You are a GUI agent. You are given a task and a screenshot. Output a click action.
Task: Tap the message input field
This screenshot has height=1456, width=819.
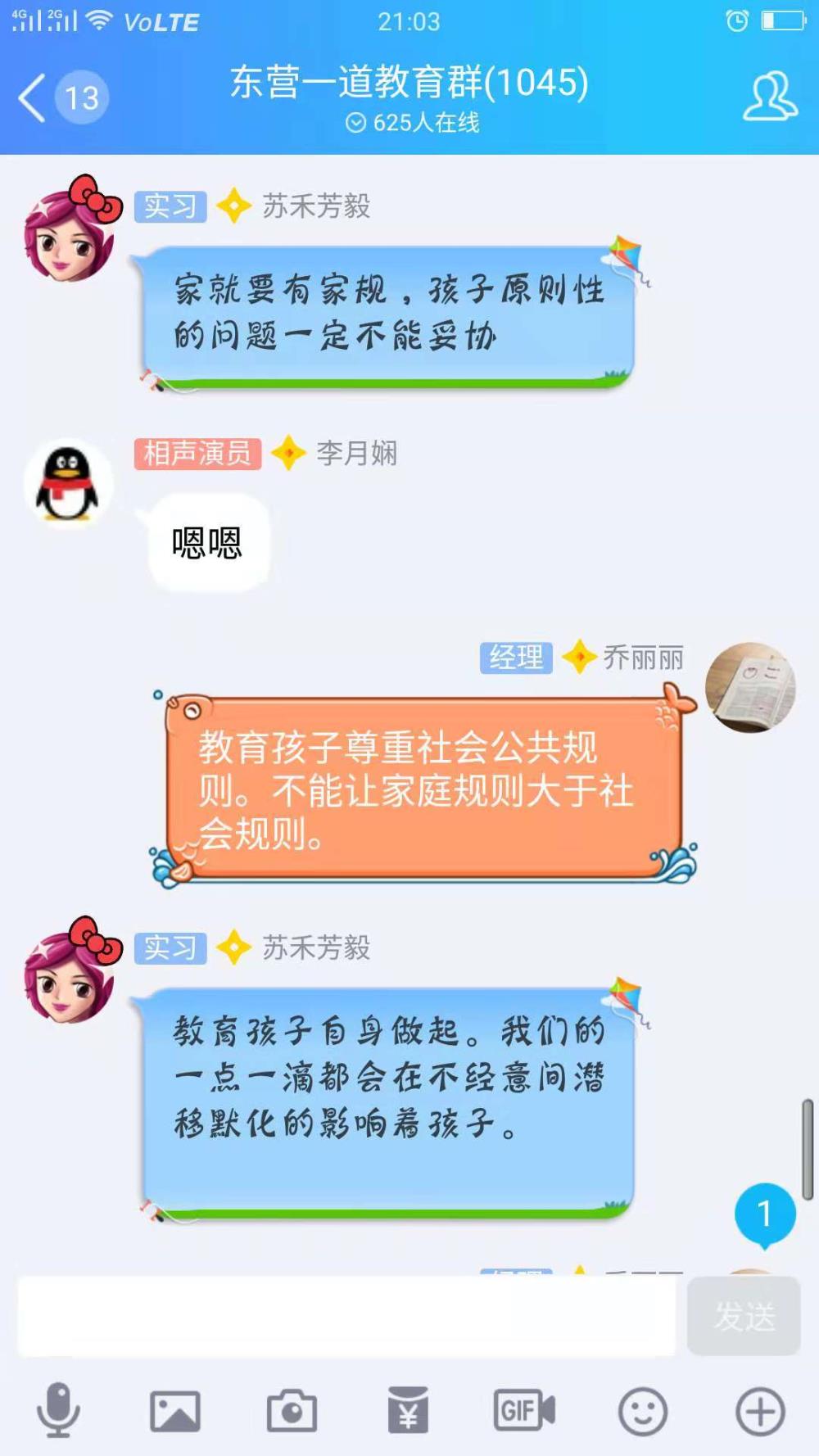[347, 1316]
